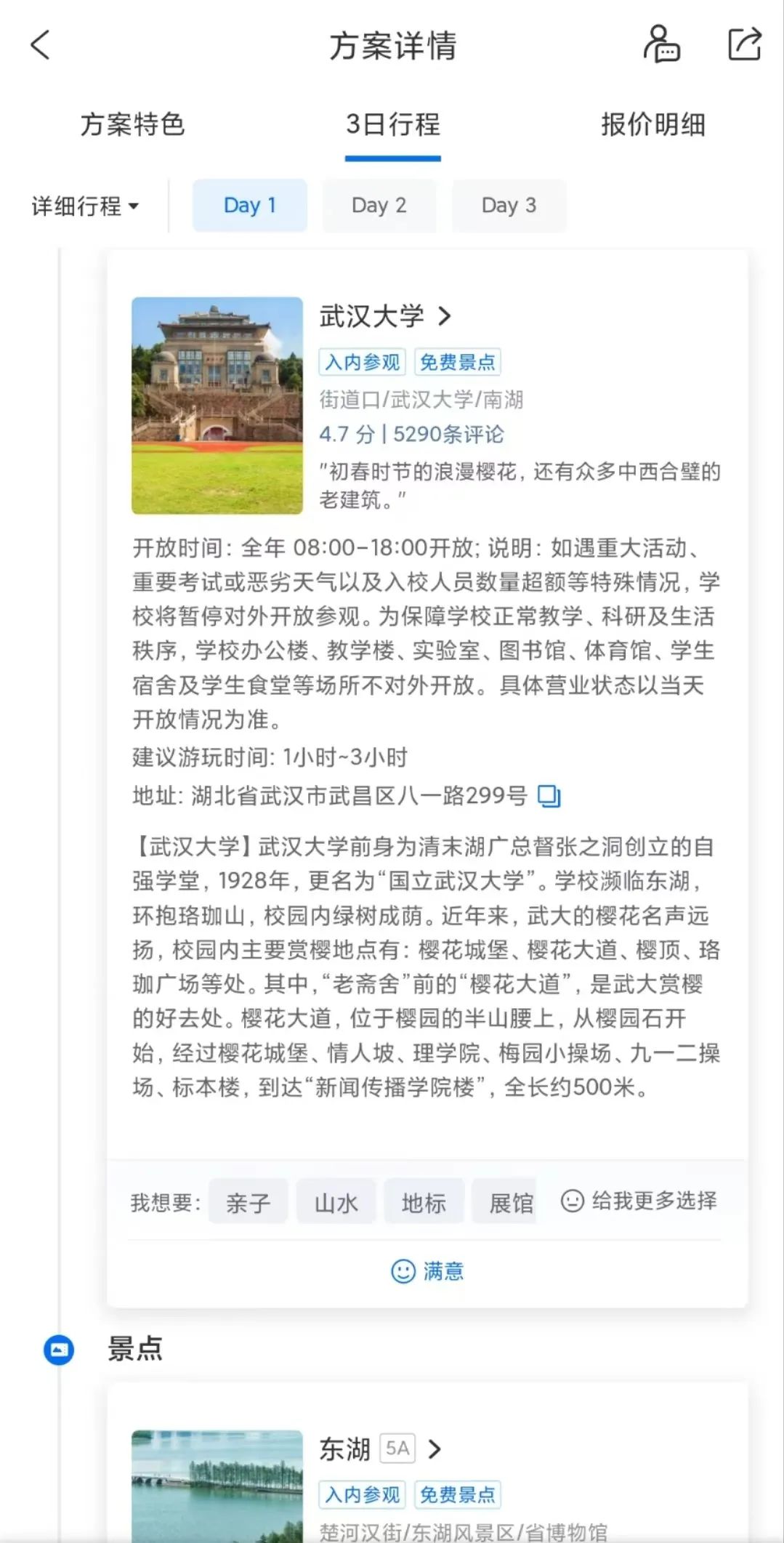784x1543 pixels.
Task: Open 武汉大学 attraction details
Action: pos(385,316)
